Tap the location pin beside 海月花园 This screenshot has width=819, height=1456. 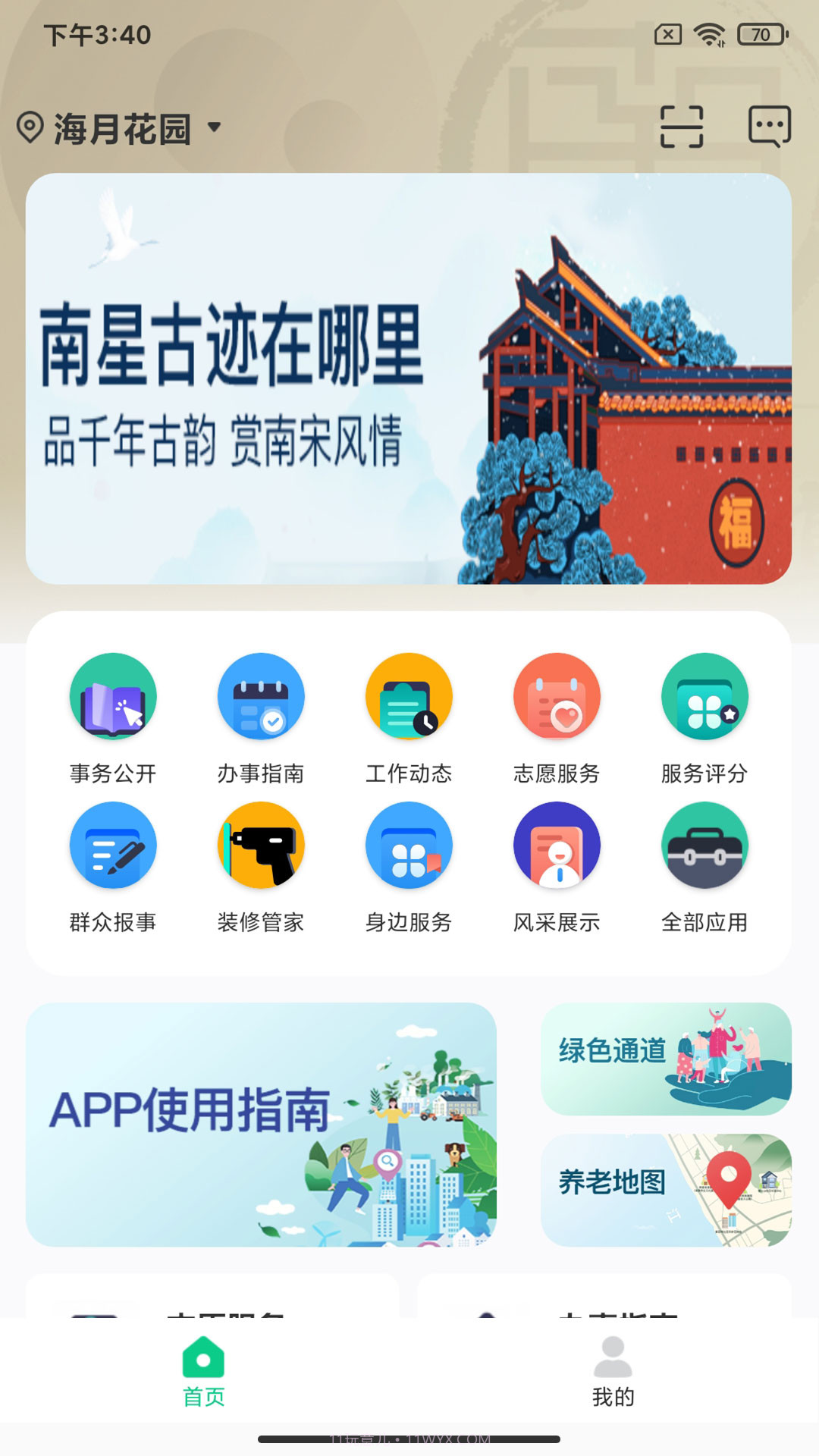pos(30,127)
